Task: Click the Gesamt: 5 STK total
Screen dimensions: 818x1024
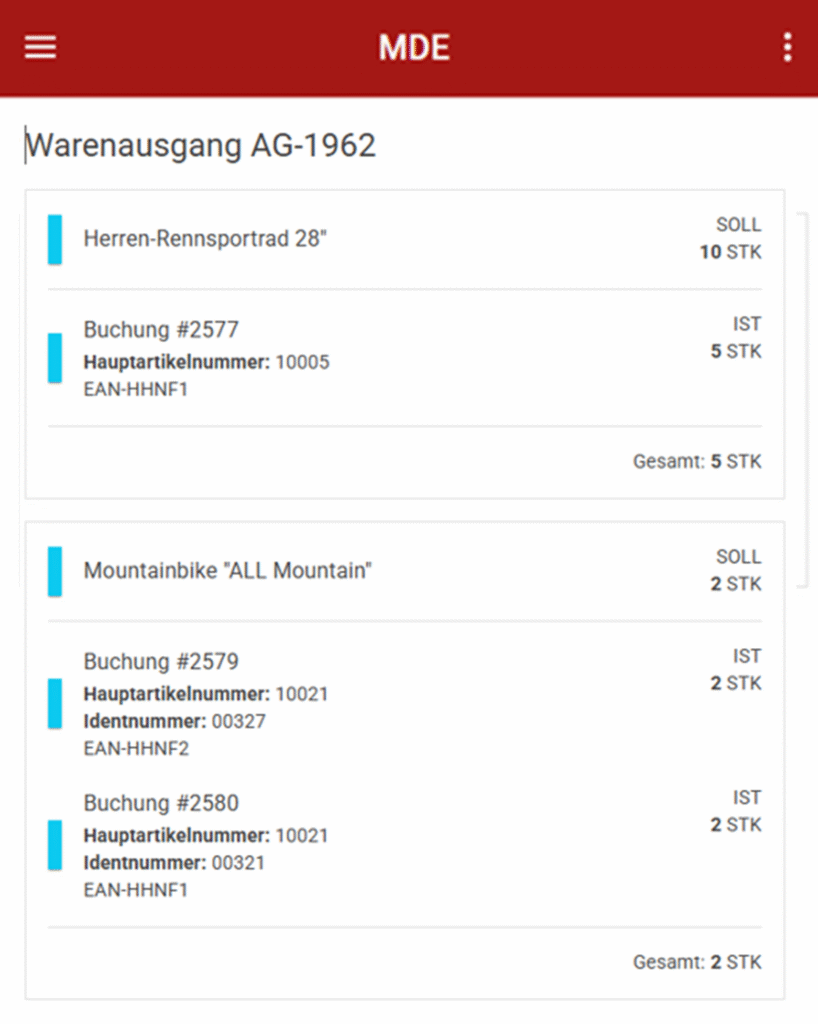Action: (x=697, y=462)
